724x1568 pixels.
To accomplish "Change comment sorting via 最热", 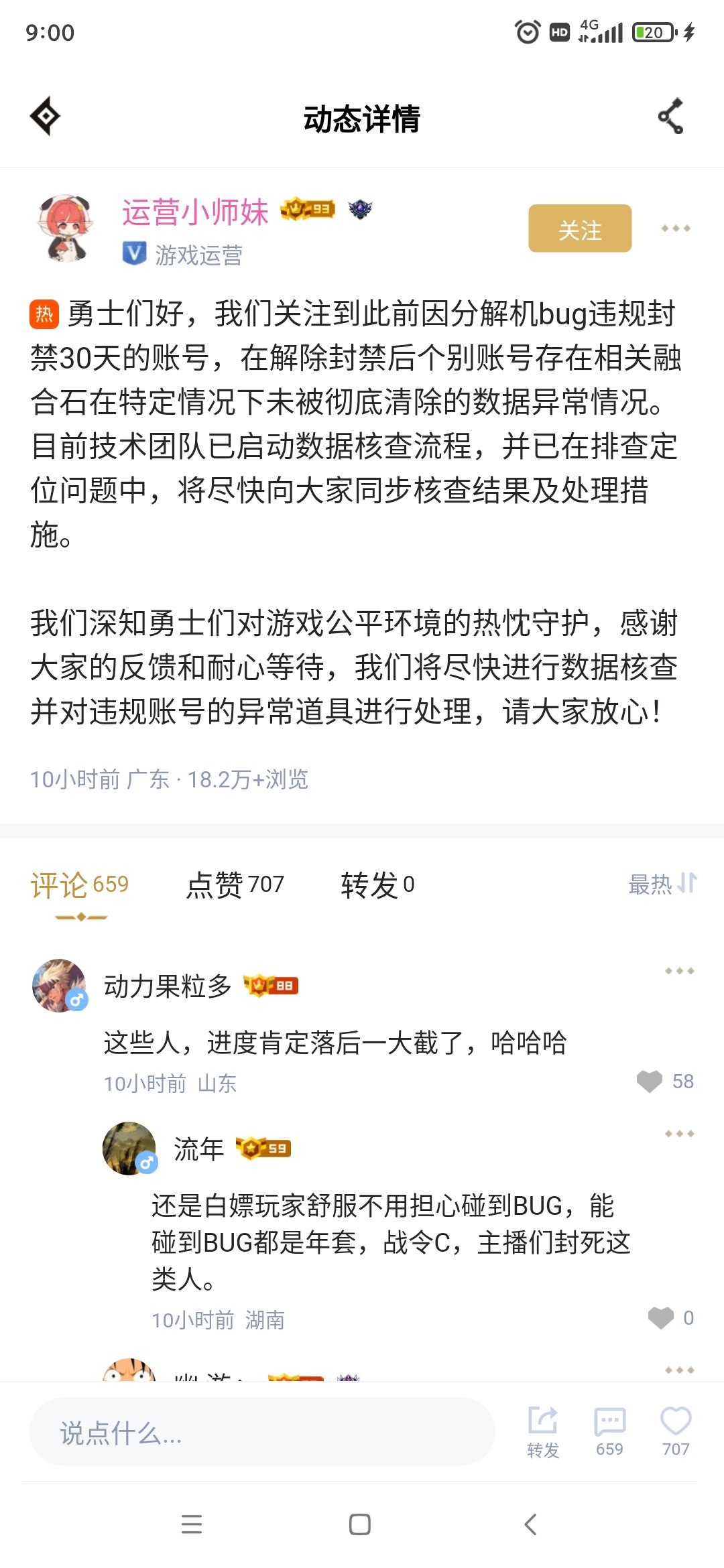I will [x=662, y=885].
